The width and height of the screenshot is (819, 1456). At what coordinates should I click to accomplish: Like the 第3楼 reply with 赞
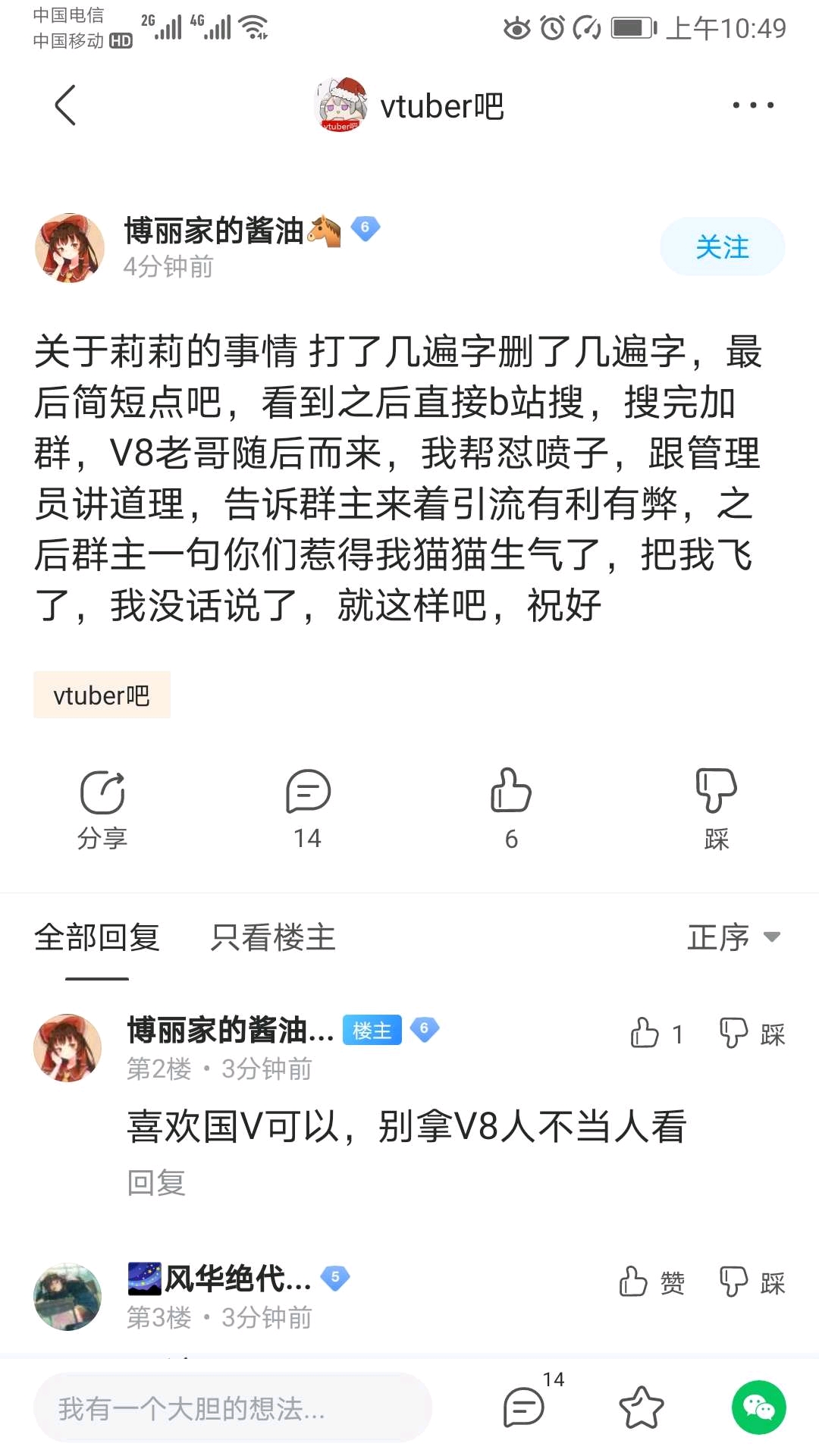[651, 1282]
